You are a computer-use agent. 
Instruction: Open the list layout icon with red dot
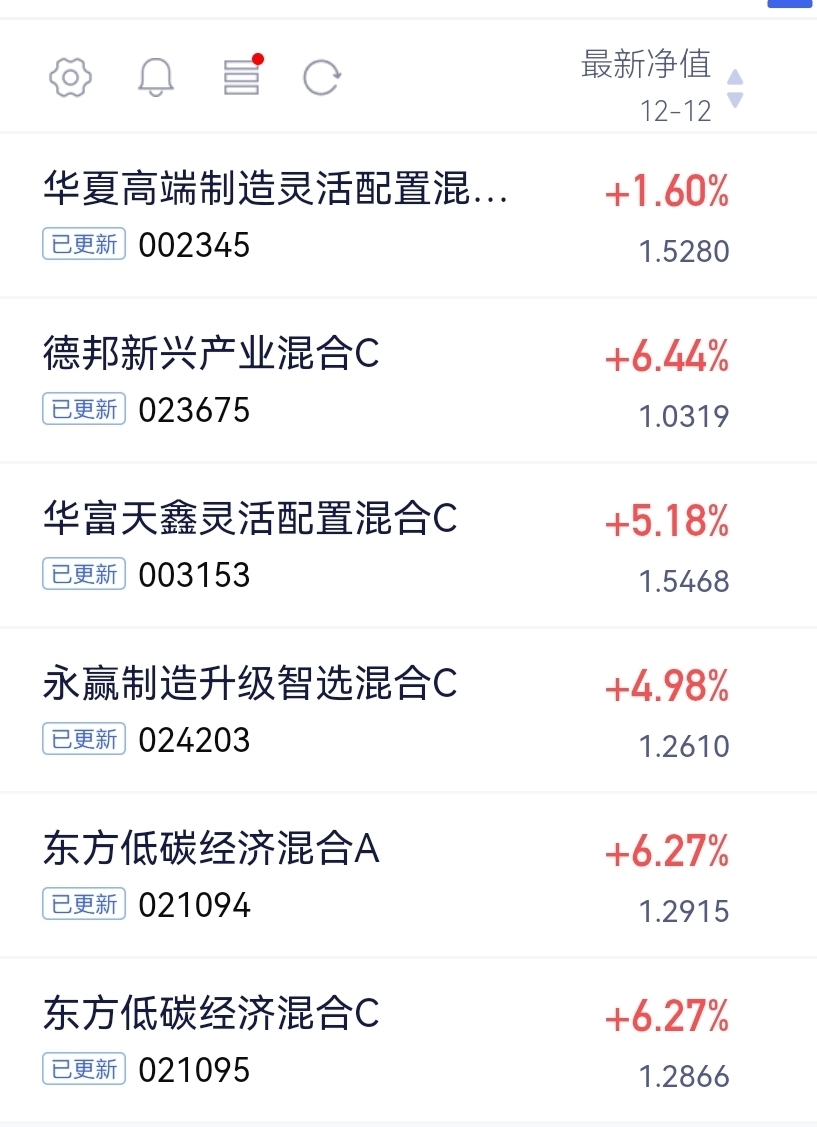pyautogui.click(x=242, y=75)
